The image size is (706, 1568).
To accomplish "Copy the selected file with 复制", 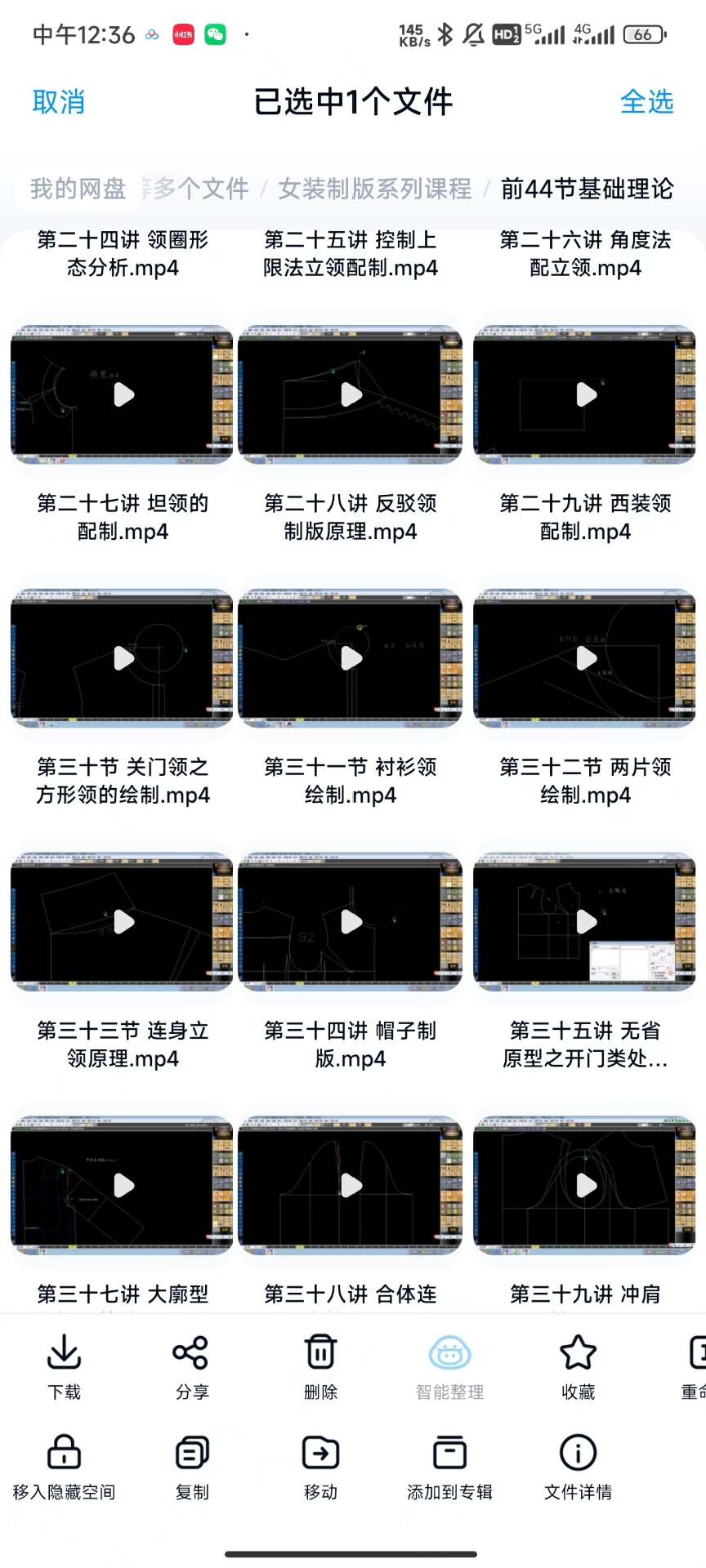I will tap(192, 1467).
